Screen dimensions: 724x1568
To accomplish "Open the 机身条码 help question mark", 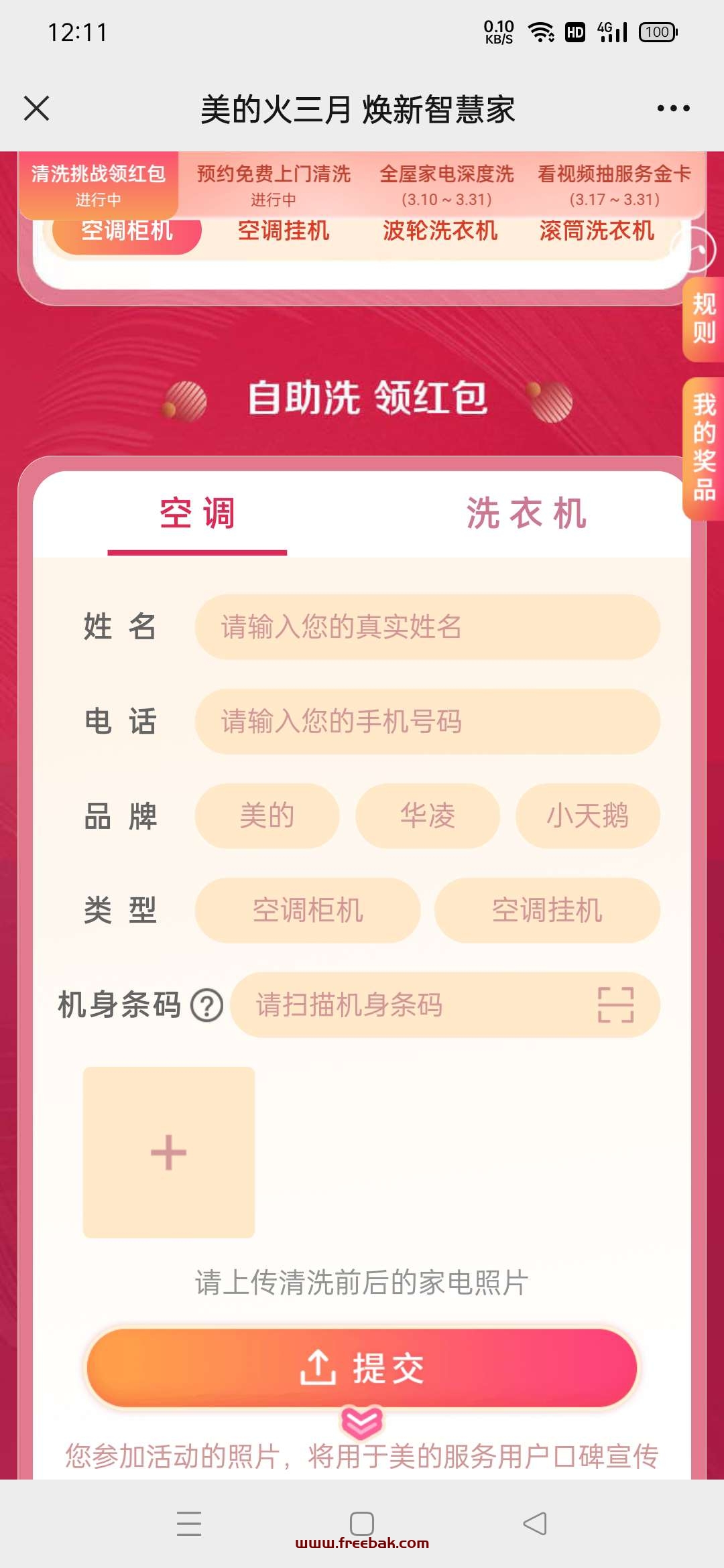I will point(207,1005).
